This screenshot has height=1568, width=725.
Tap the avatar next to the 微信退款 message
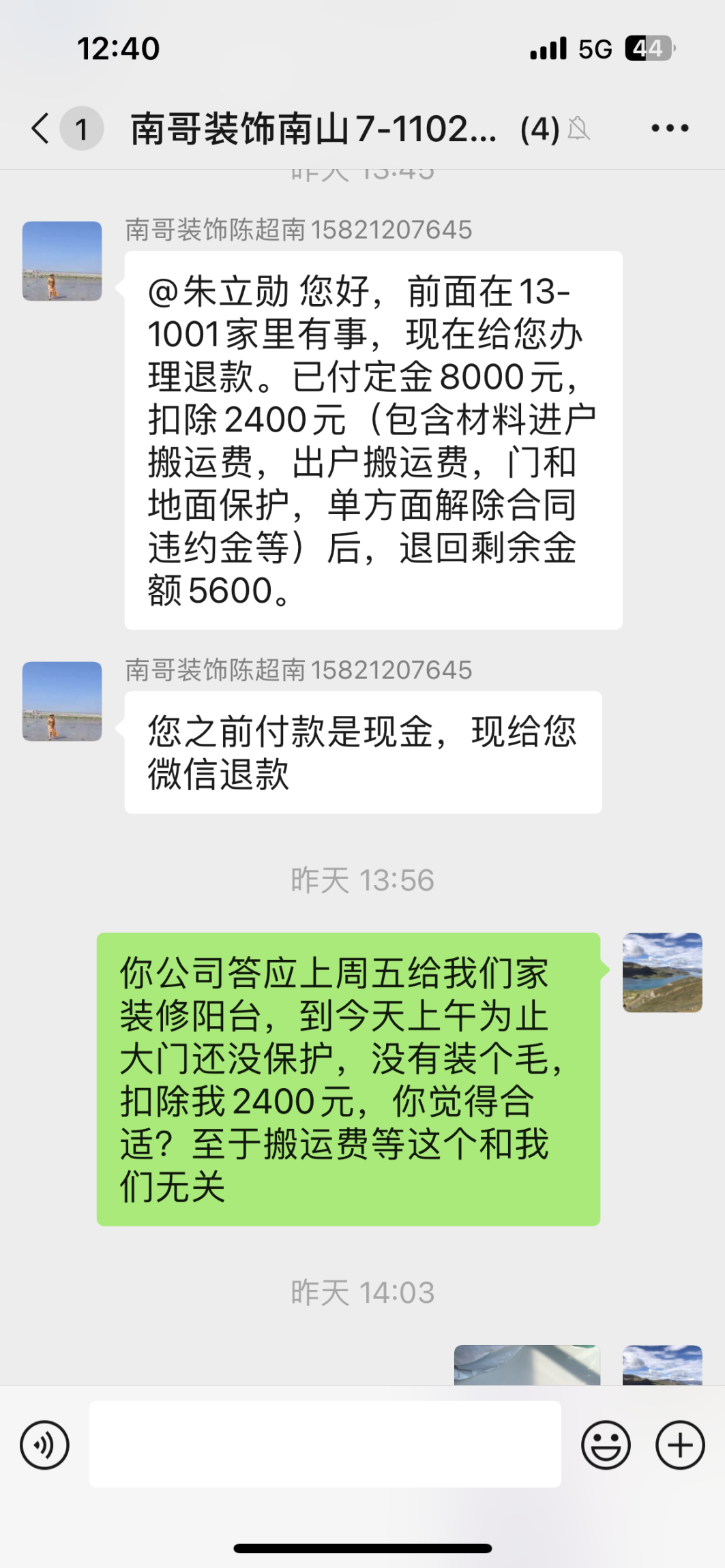tap(62, 702)
